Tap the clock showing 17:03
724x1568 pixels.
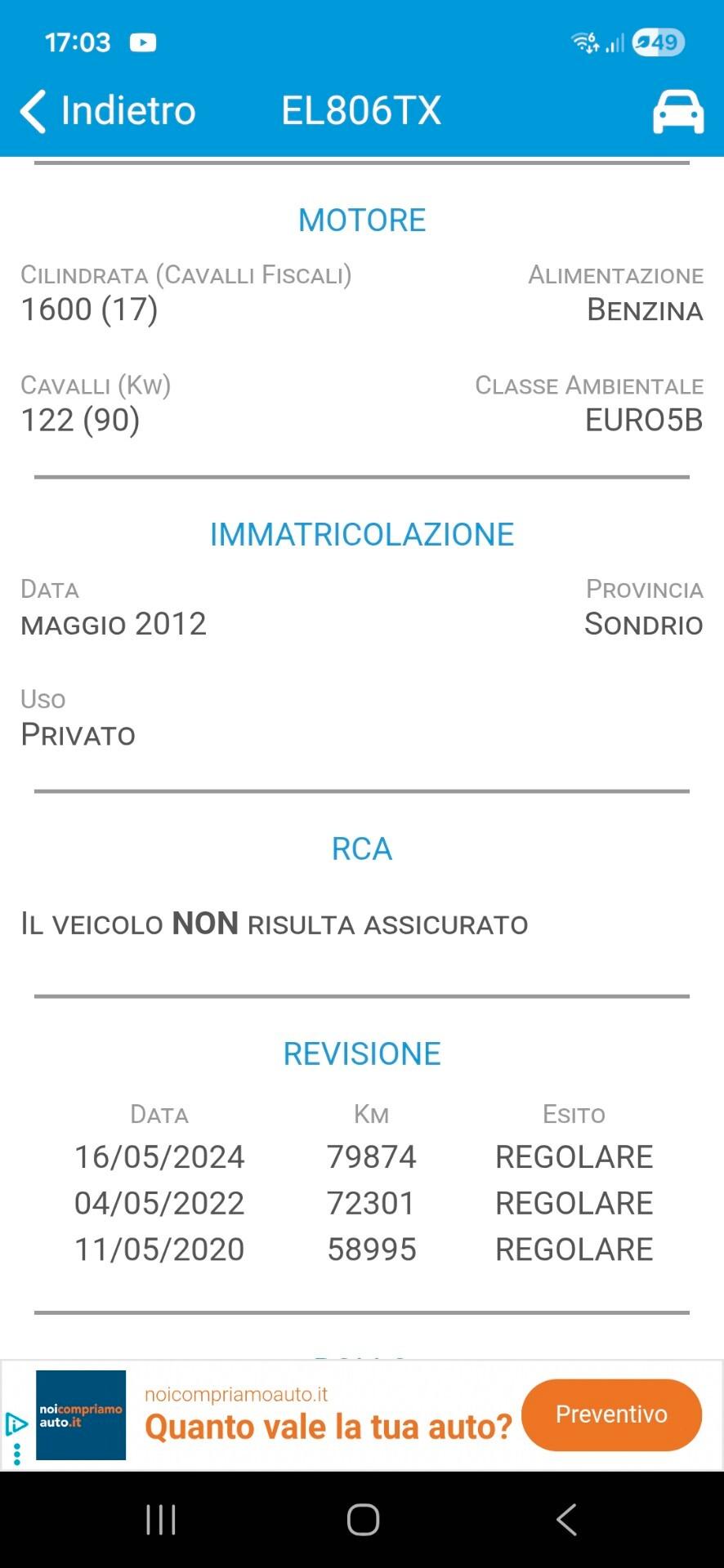(x=78, y=42)
